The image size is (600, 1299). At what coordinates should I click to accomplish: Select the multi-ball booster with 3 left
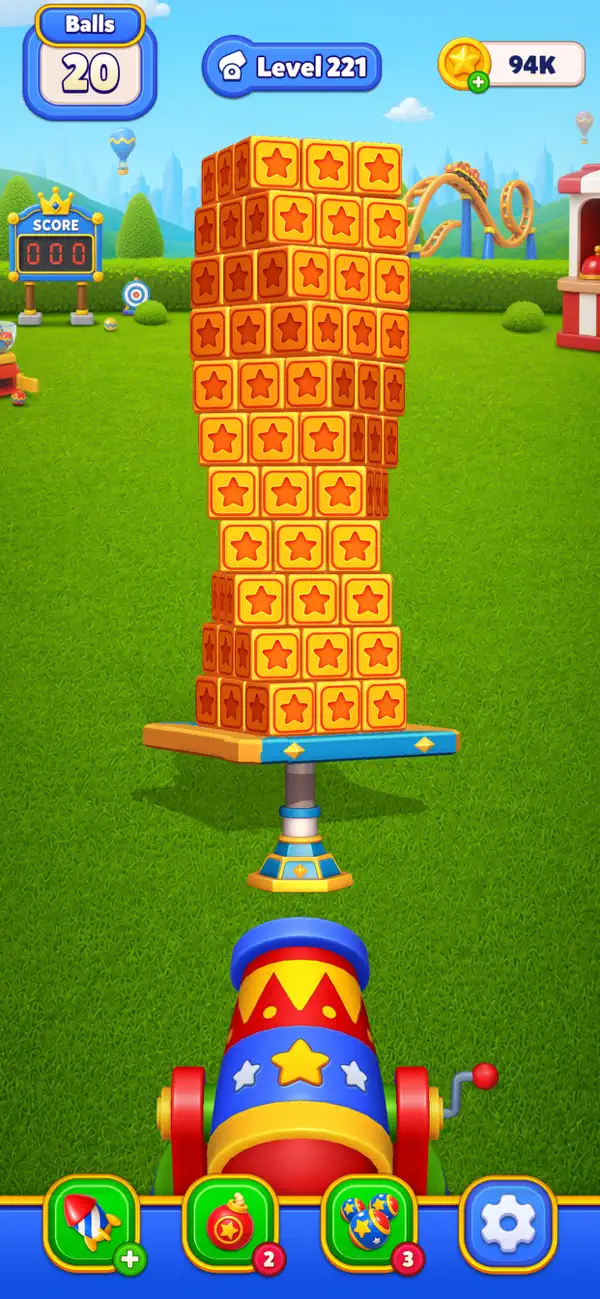[x=369, y=1223]
